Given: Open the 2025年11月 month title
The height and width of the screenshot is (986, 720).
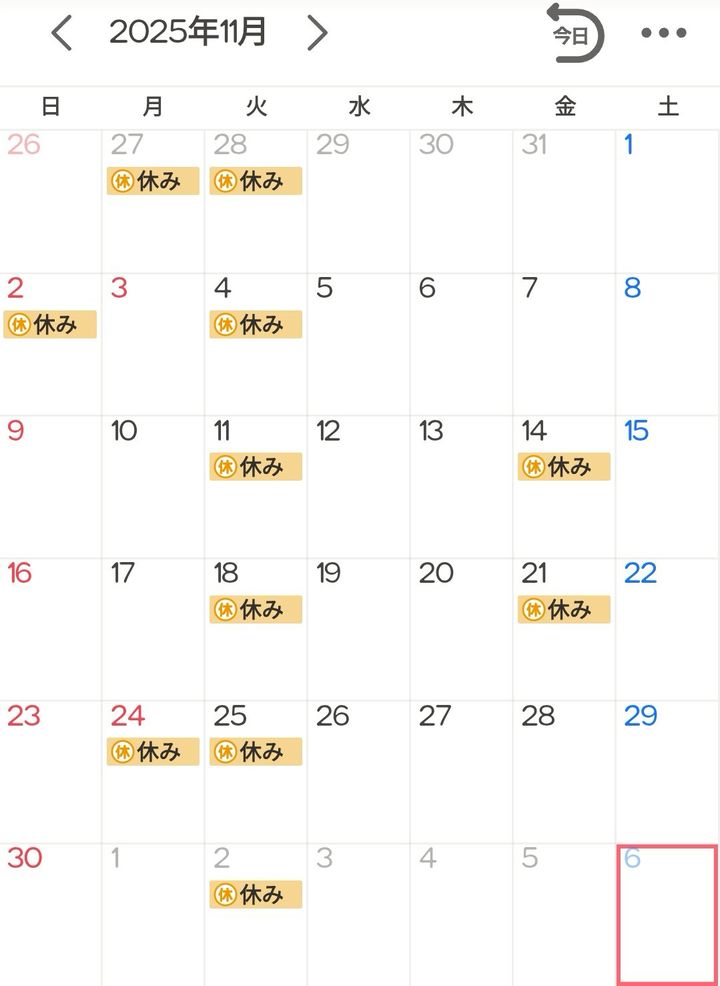Looking at the screenshot, I should coord(188,33).
